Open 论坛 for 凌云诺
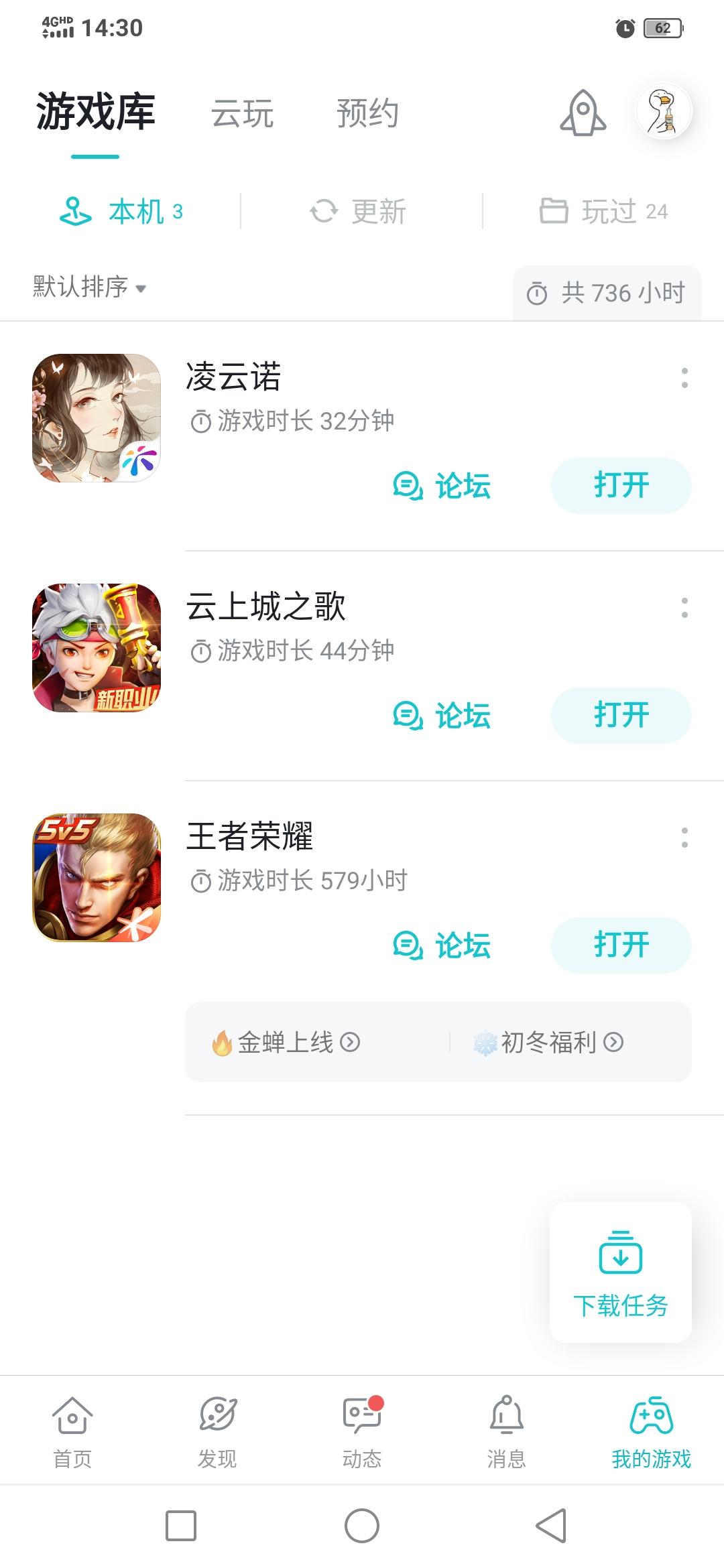724x1568 pixels. click(x=442, y=486)
